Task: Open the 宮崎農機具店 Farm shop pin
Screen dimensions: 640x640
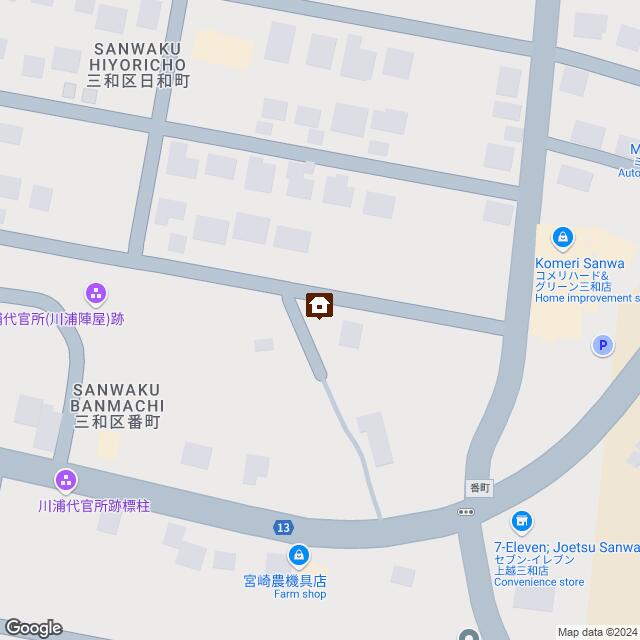Action: [298, 556]
